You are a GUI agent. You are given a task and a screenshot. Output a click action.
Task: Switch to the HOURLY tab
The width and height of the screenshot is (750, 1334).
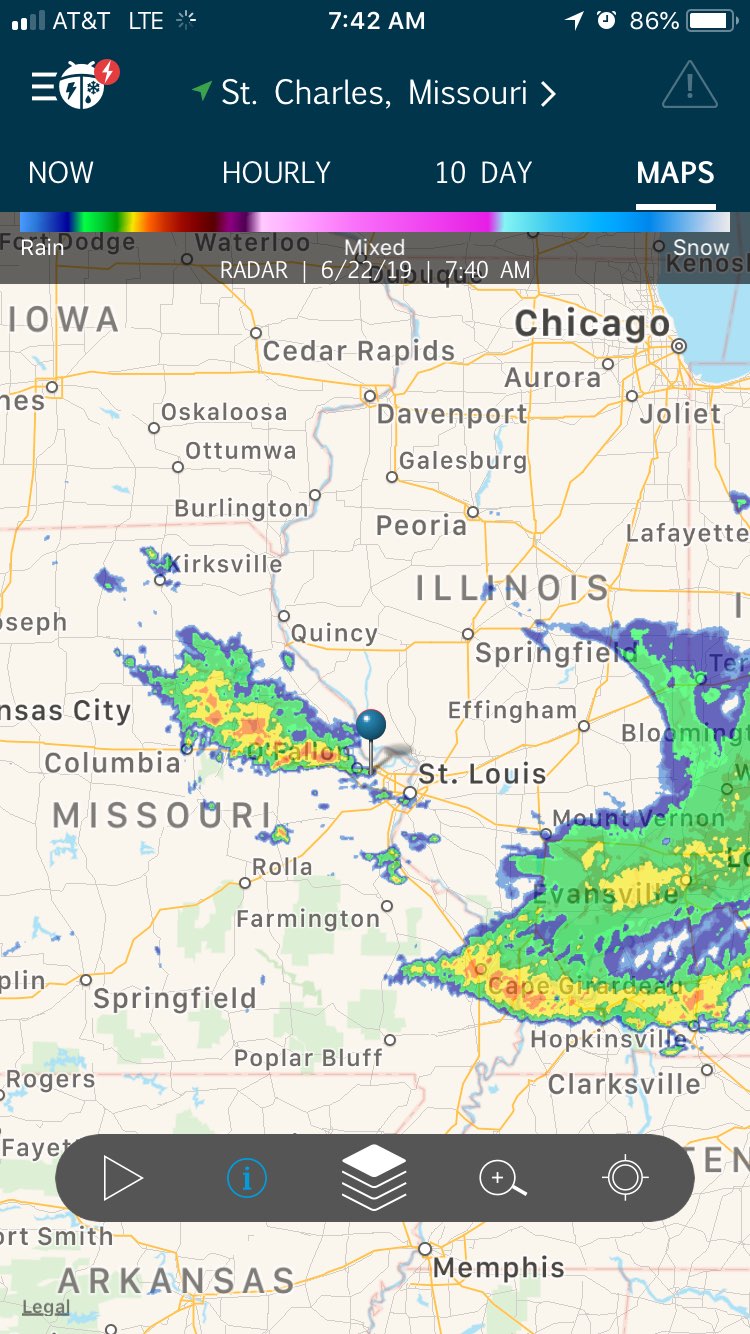coord(276,173)
